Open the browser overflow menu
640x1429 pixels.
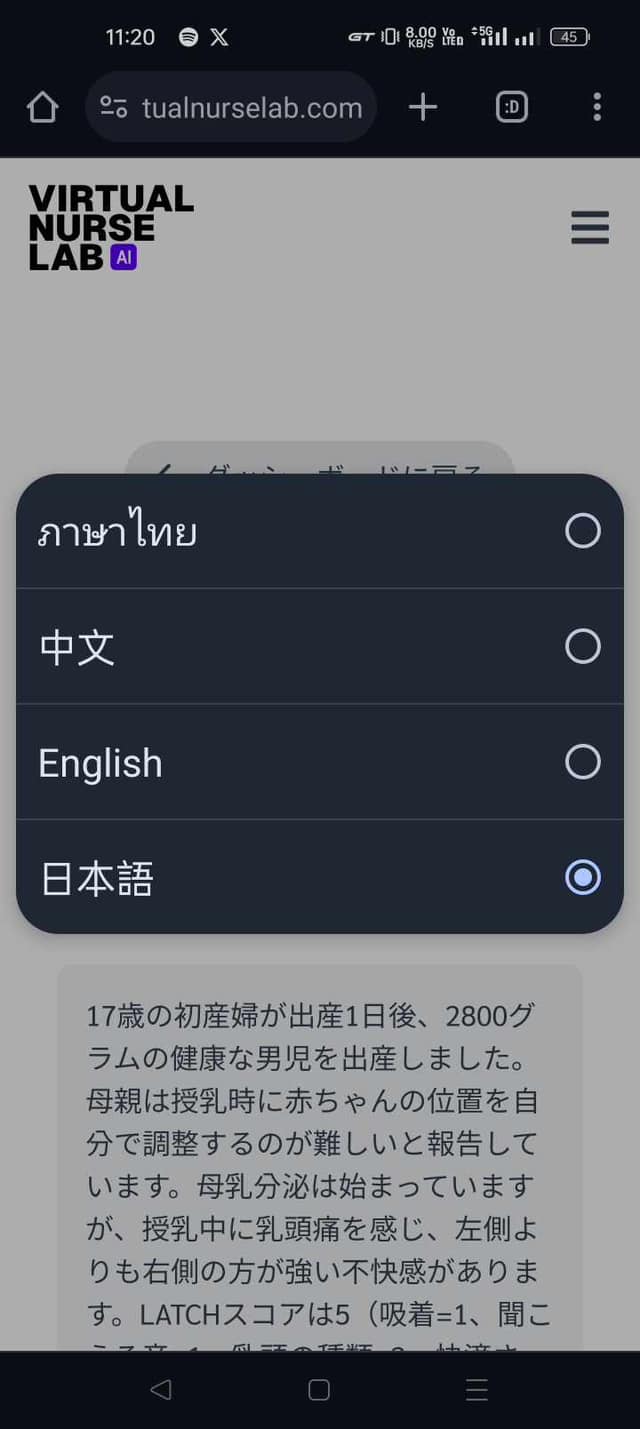click(x=597, y=107)
